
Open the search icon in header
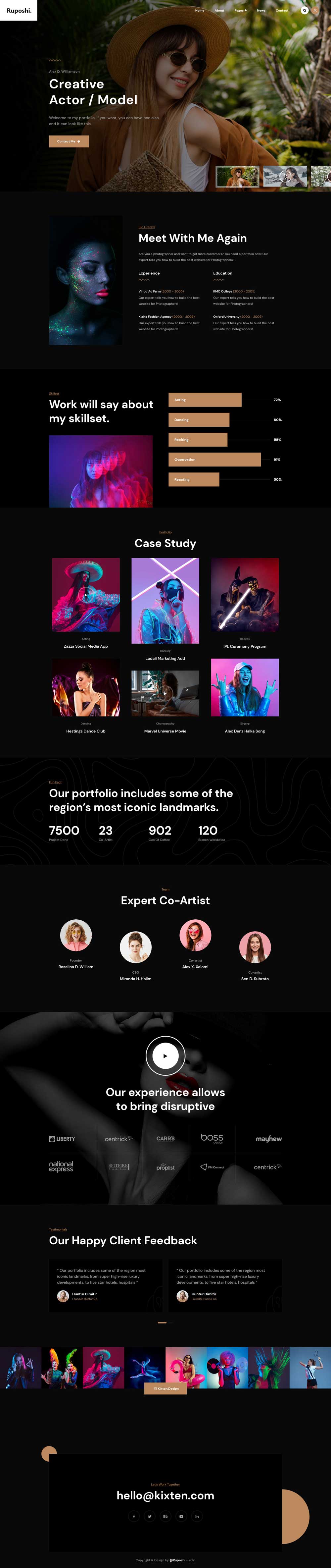[x=304, y=10]
